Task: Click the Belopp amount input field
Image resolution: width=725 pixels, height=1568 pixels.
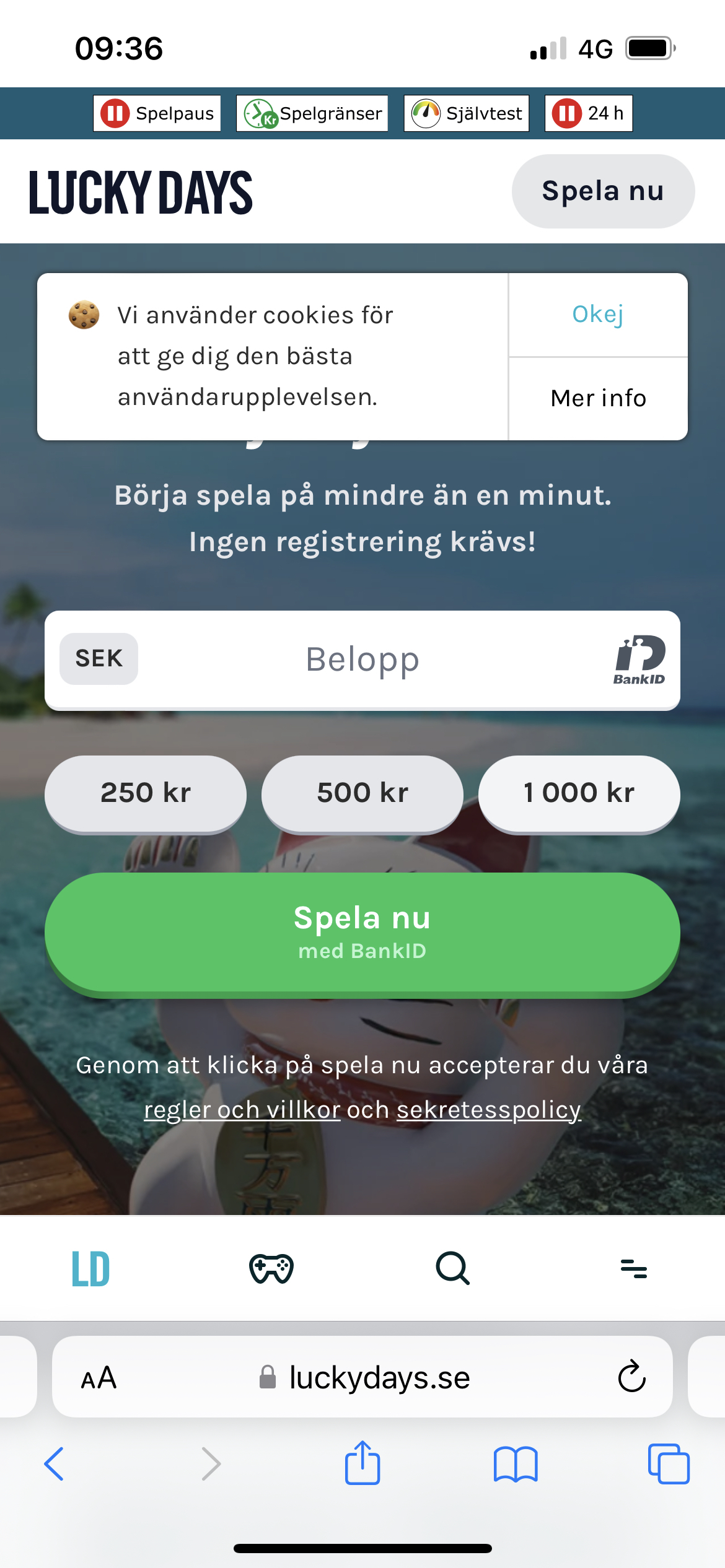Action: [x=362, y=659]
